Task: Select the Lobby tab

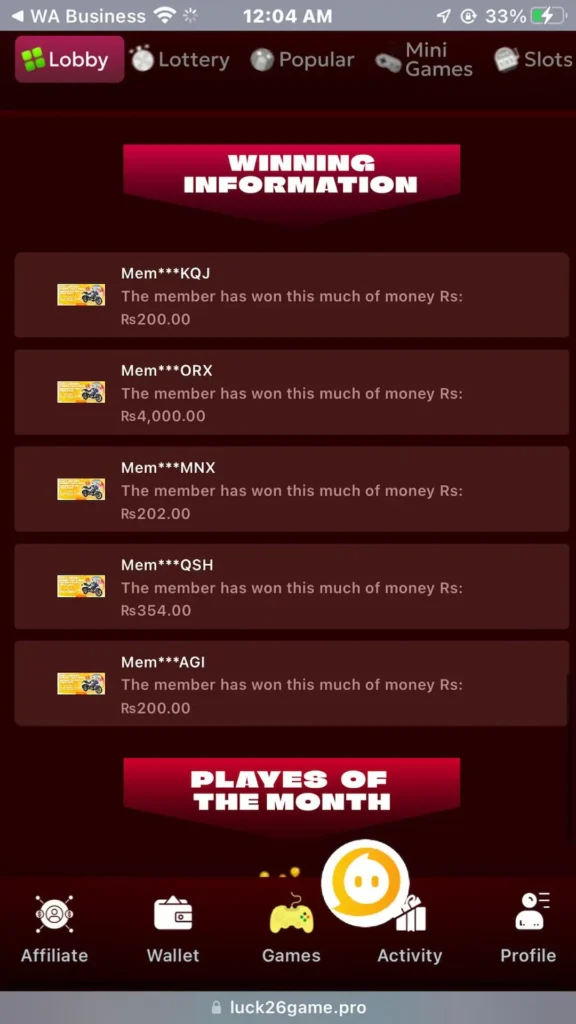Action: point(69,59)
